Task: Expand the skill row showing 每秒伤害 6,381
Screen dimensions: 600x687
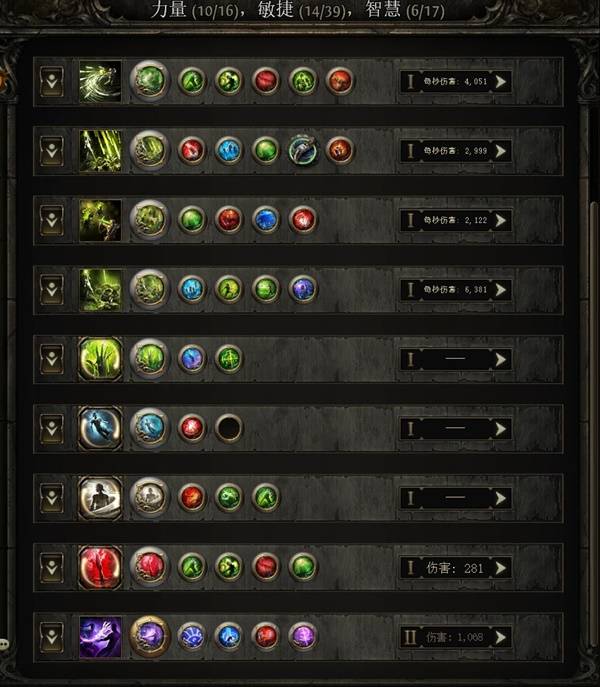Action: tap(52, 290)
